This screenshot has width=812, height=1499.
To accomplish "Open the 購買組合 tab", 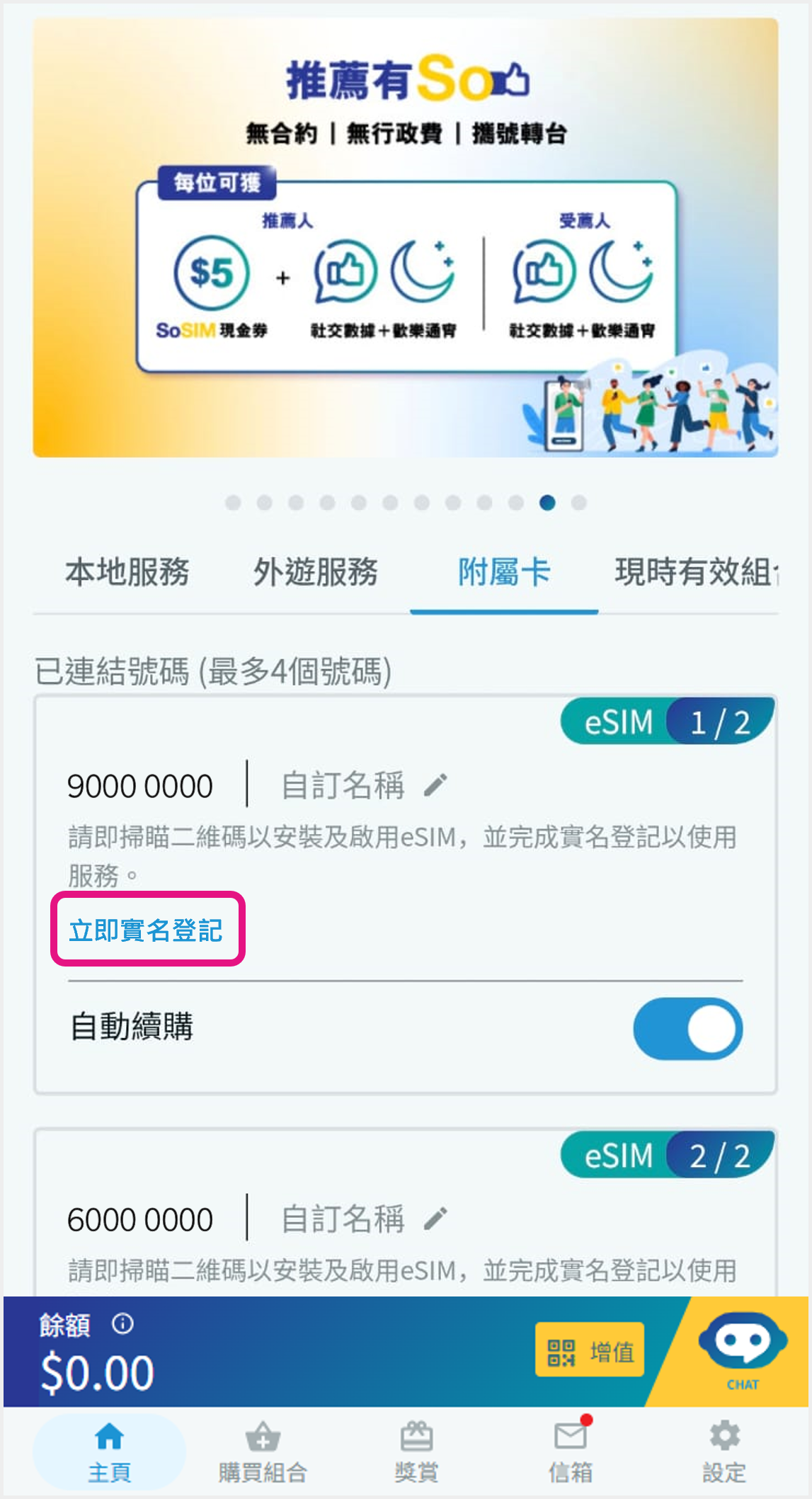I will (263, 1452).
